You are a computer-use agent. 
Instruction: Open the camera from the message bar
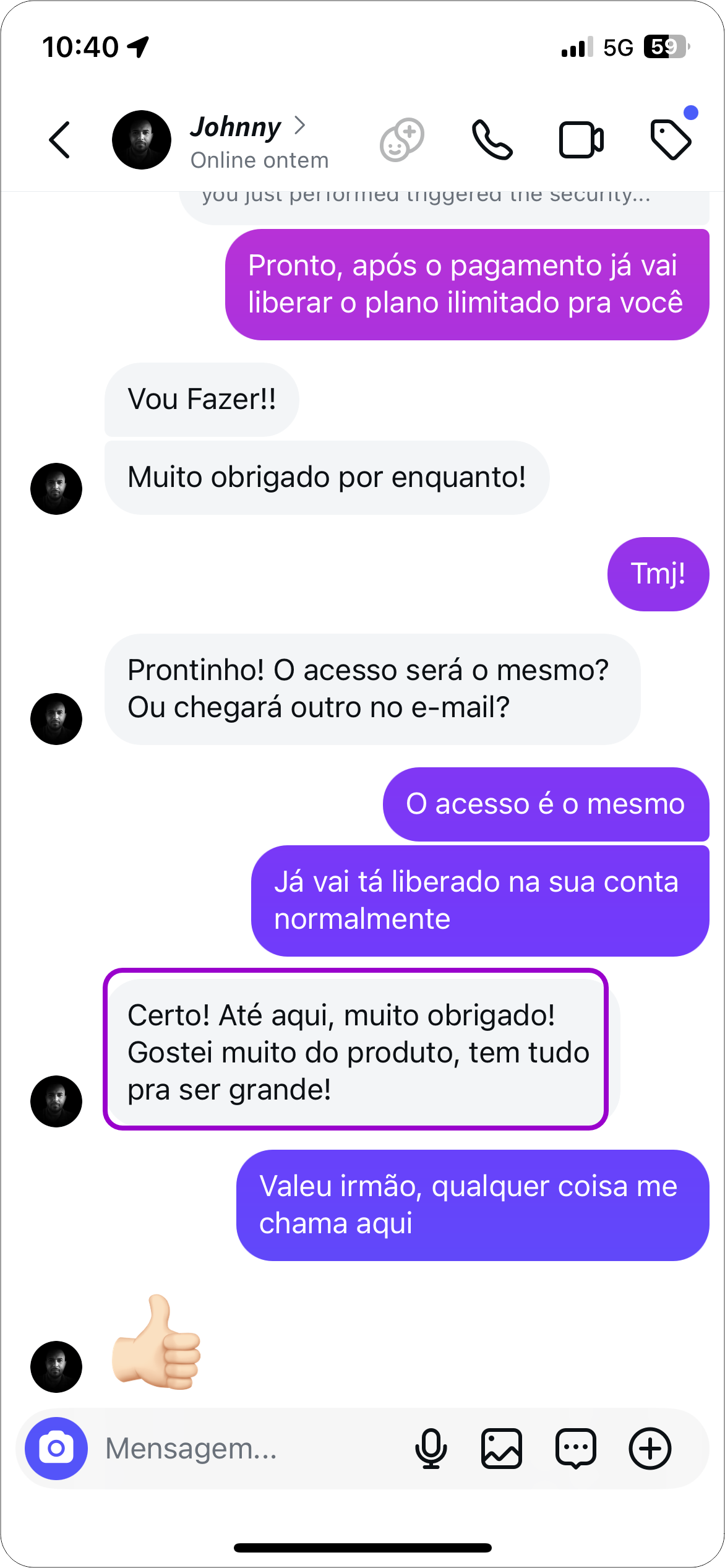click(x=56, y=1448)
